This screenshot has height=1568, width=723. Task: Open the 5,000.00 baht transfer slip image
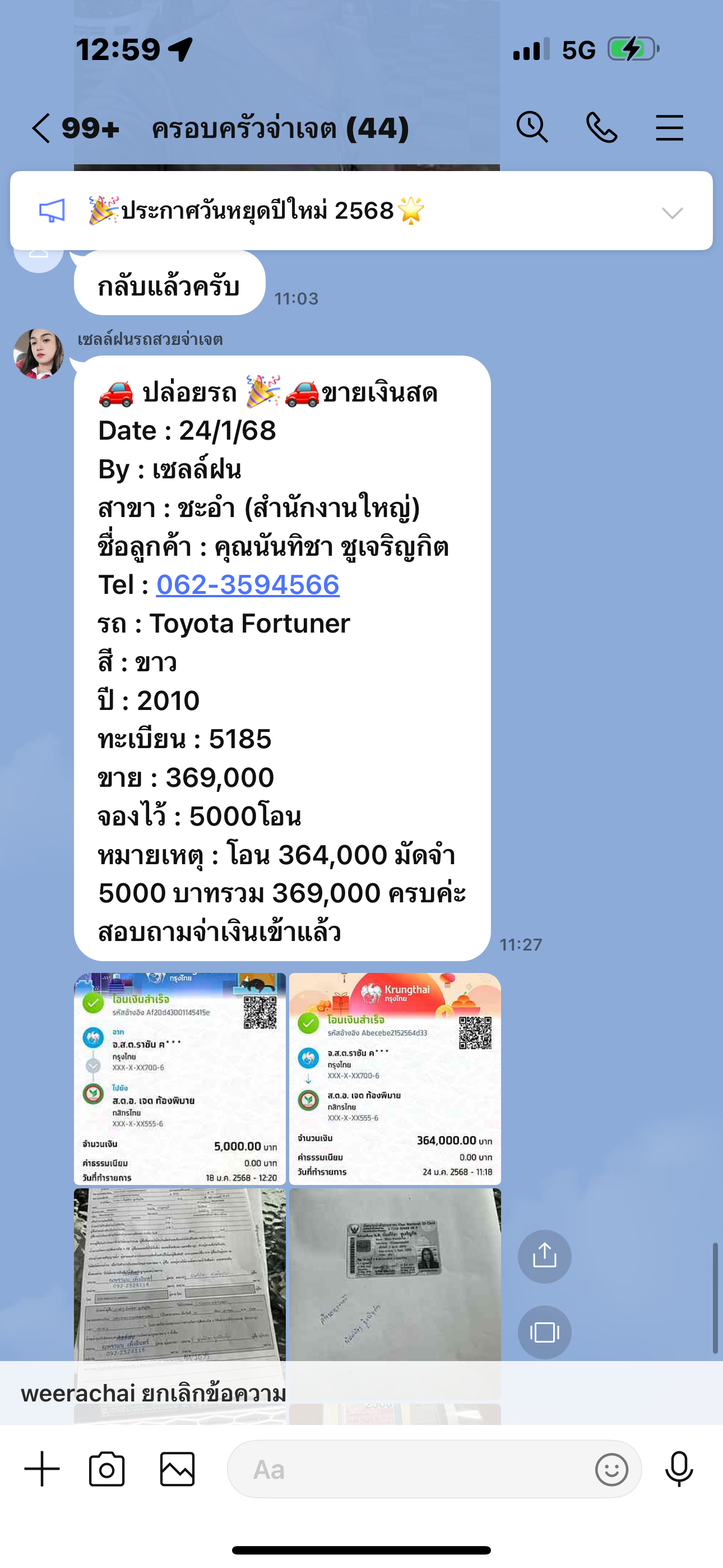click(x=179, y=1078)
